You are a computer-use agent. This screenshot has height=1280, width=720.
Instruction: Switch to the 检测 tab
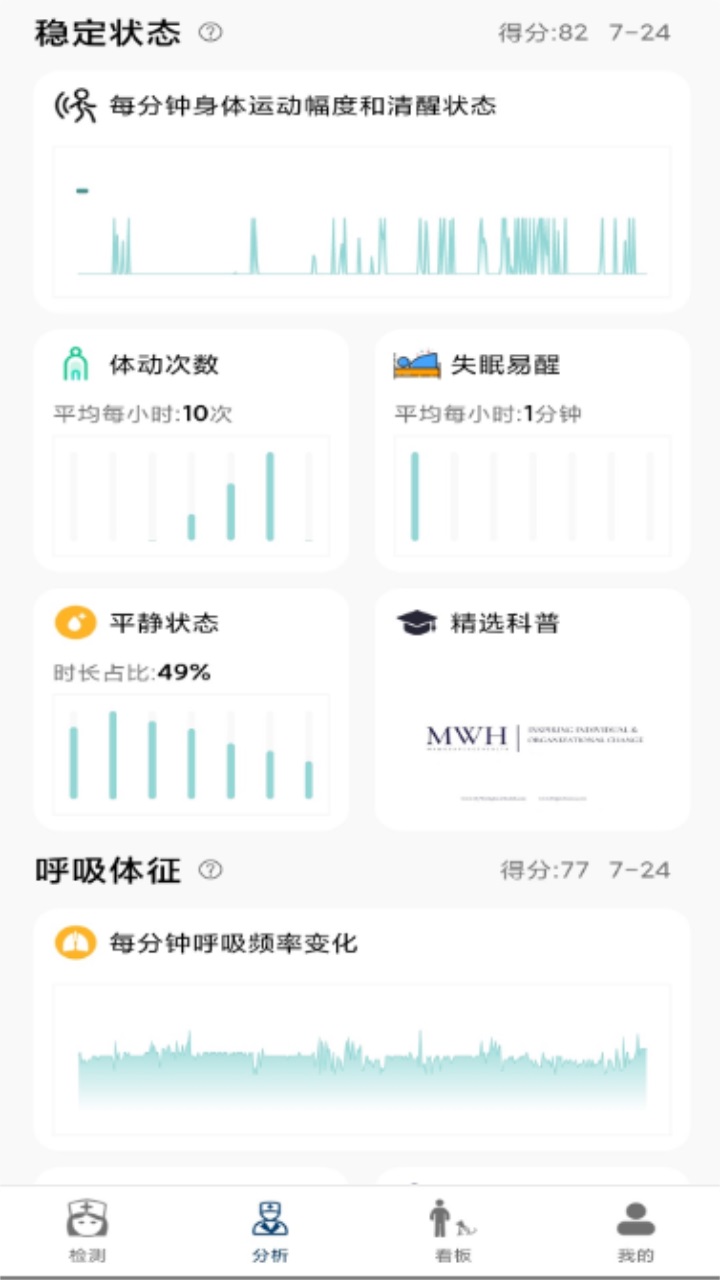87,1231
